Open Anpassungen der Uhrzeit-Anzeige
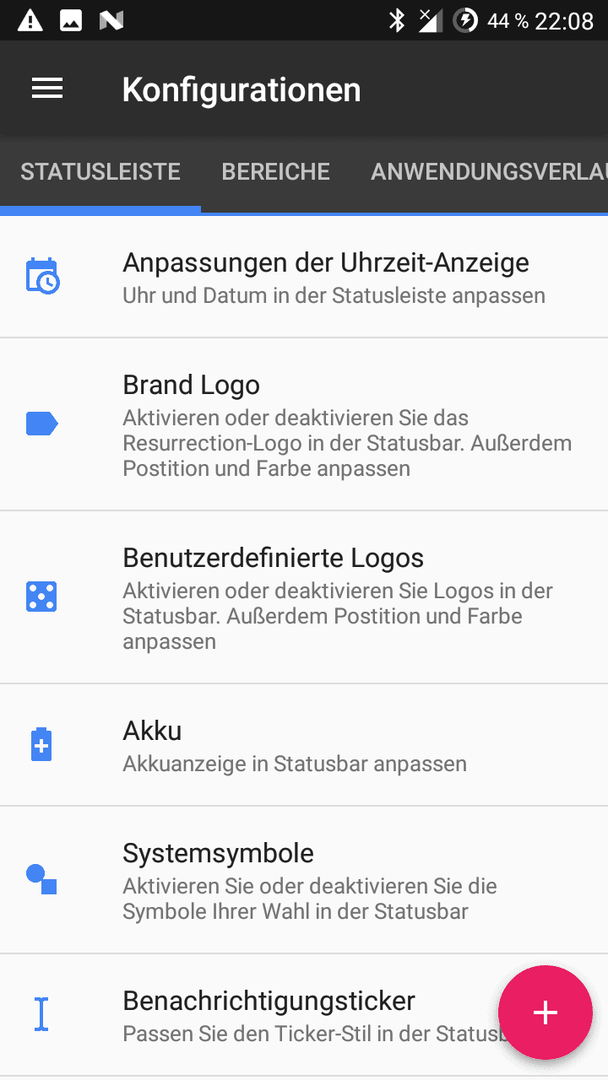This screenshot has width=608, height=1080. (x=304, y=277)
